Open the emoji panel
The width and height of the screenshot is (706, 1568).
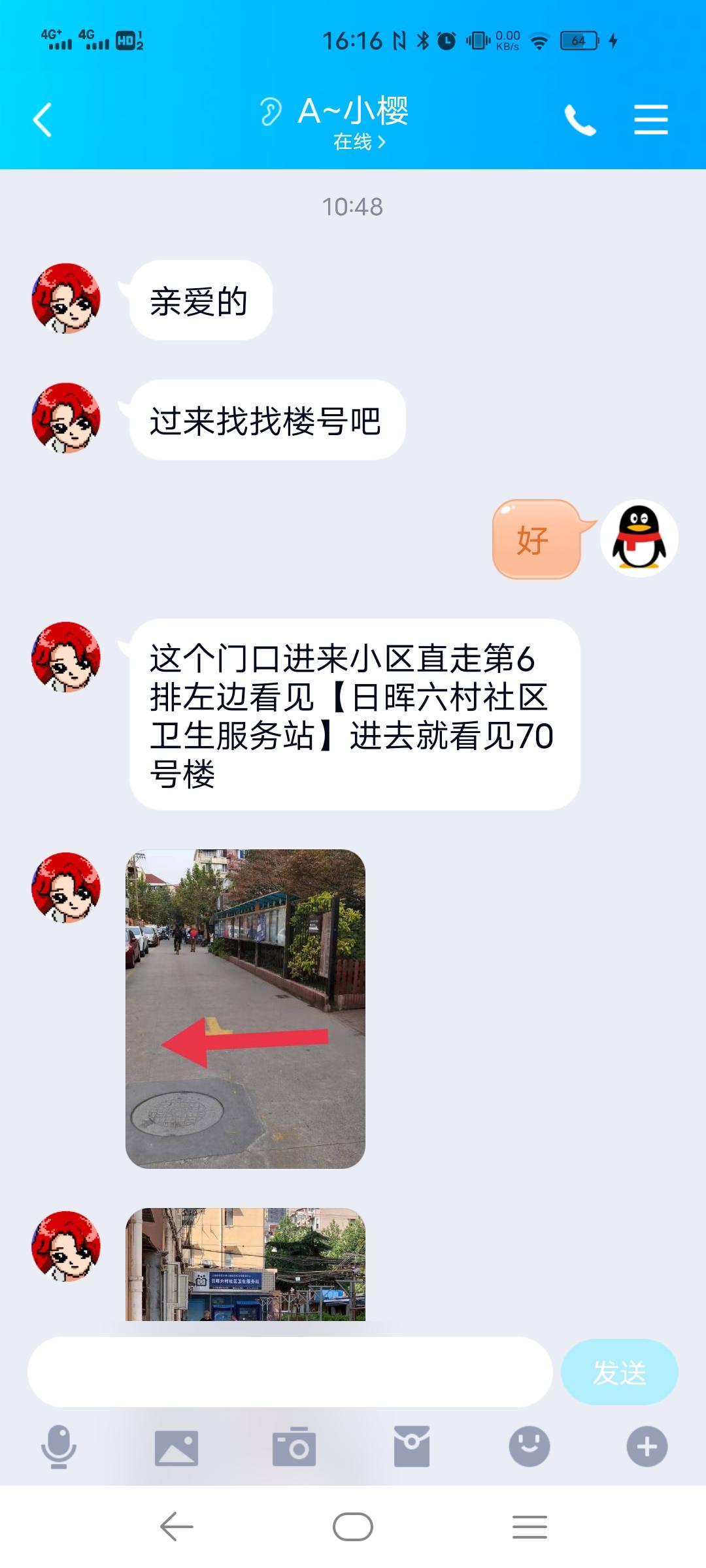[529, 1446]
